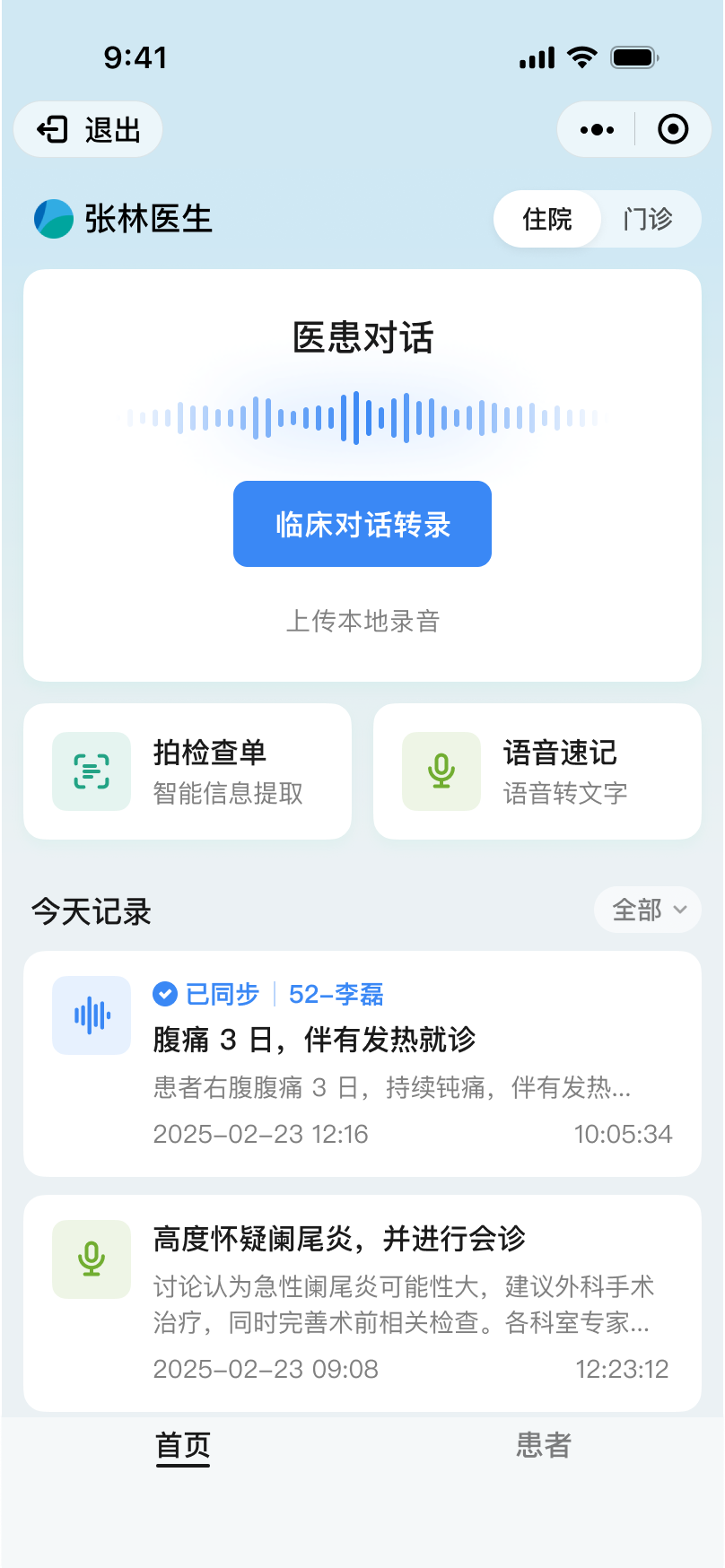Image resolution: width=725 pixels, height=1568 pixels.
Task: Close the mini program via the circle icon
Action: (673, 129)
